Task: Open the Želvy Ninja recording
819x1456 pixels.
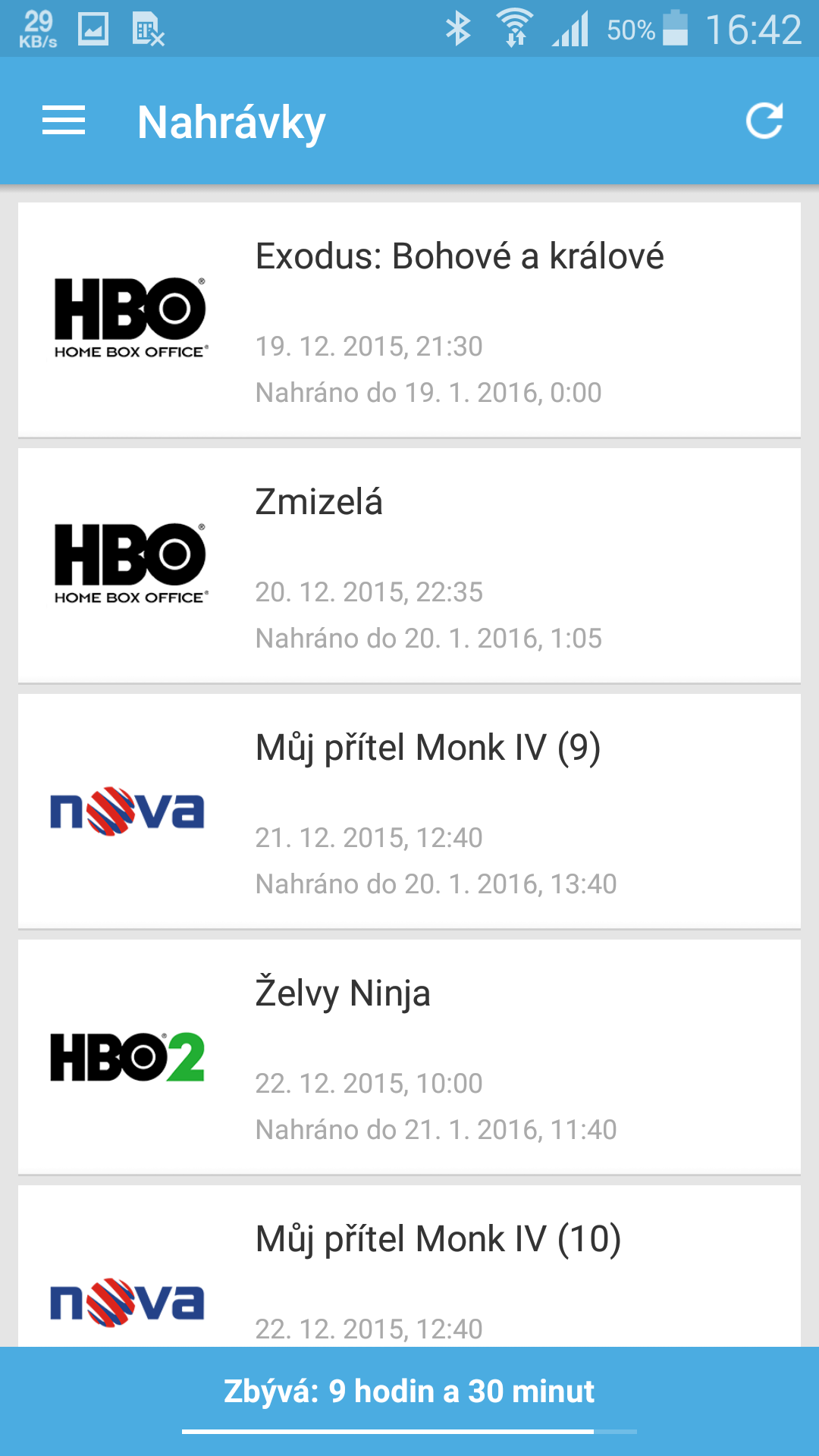Action: (409, 1057)
